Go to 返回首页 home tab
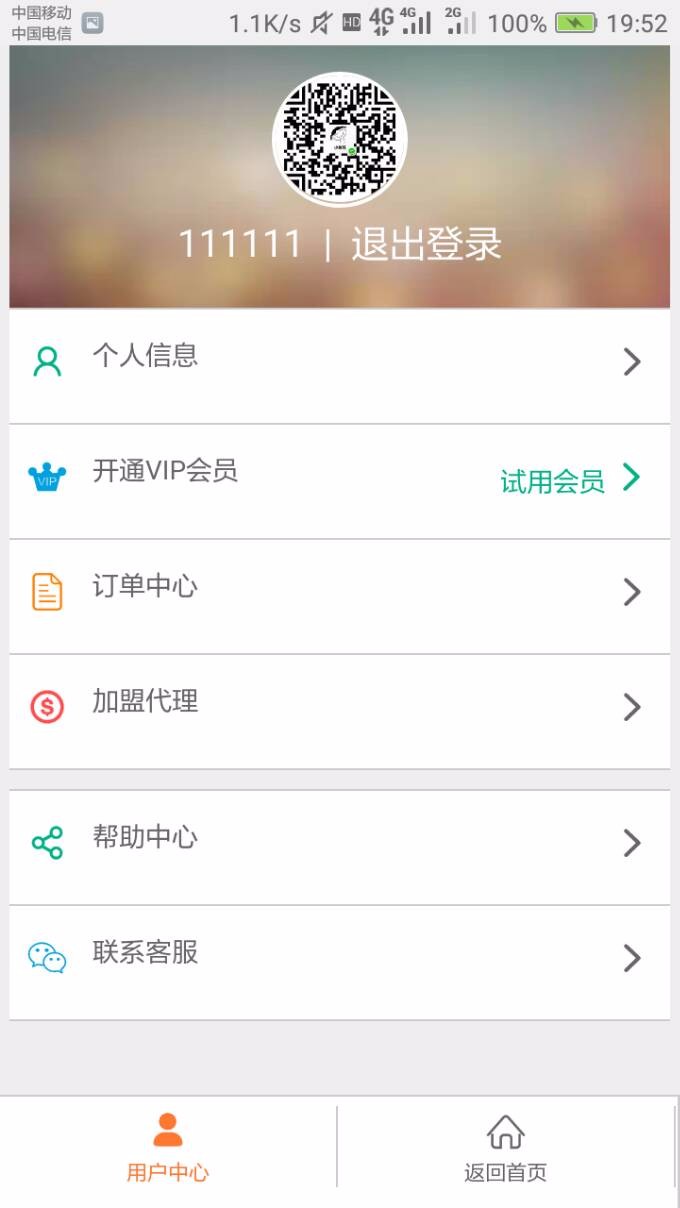Image resolution: width=680 pixels, height=1208 pixels. [506, 1148]
